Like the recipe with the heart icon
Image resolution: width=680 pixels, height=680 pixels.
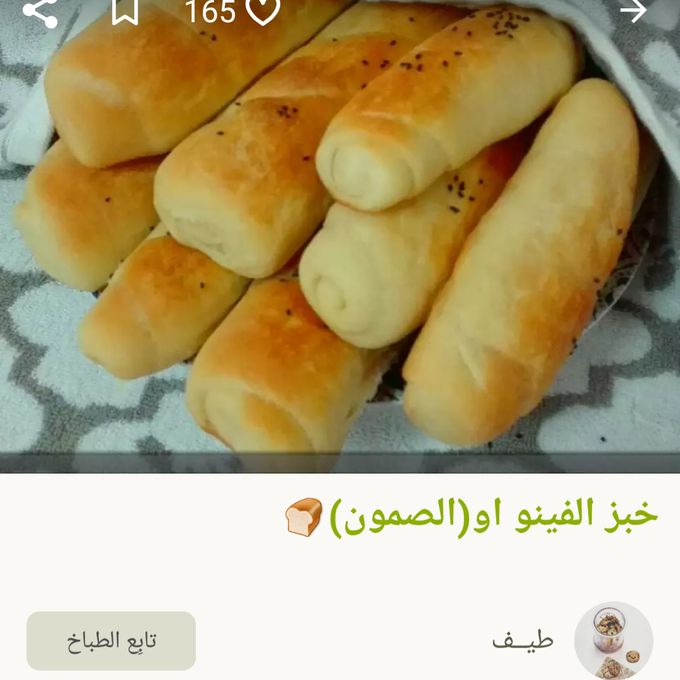[x=262, y=11]
